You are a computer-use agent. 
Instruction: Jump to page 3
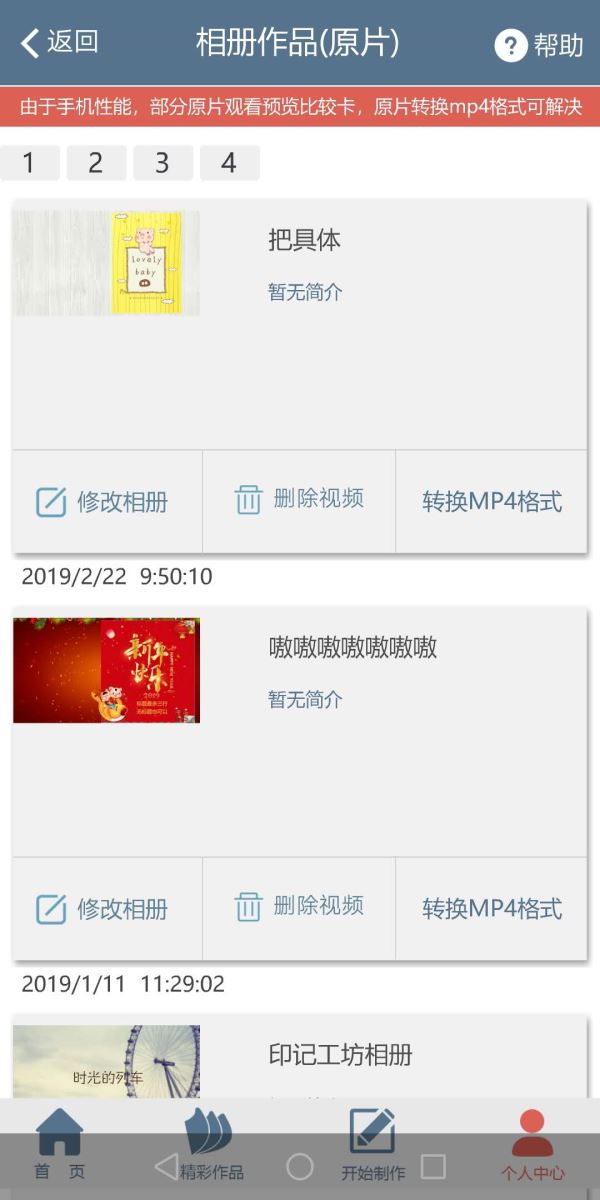tap(163, 163)
